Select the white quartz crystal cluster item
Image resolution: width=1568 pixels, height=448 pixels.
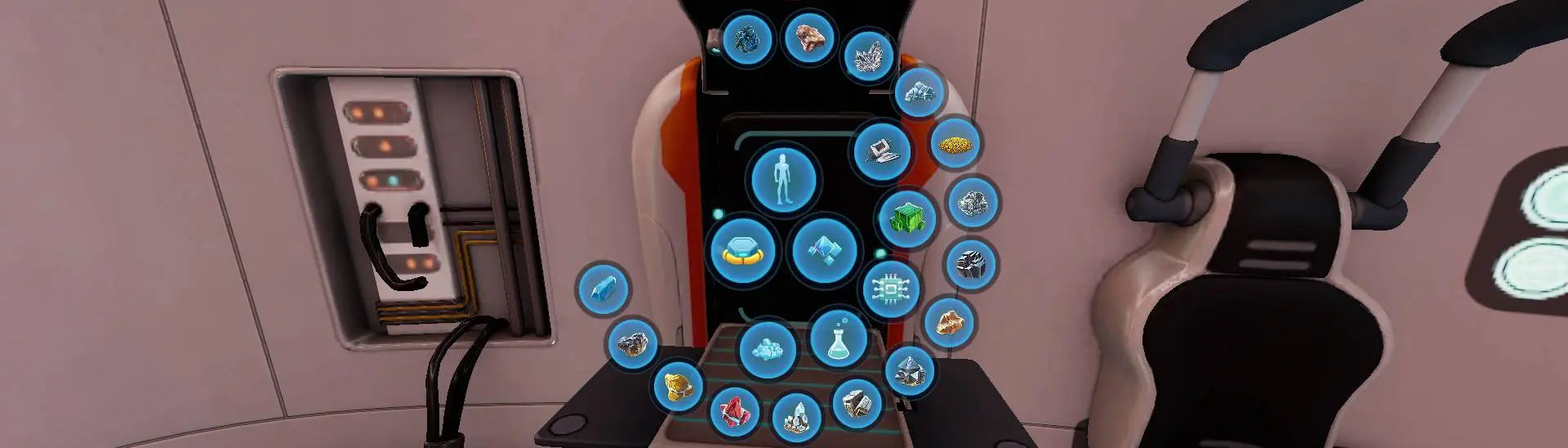pos(867,56)
